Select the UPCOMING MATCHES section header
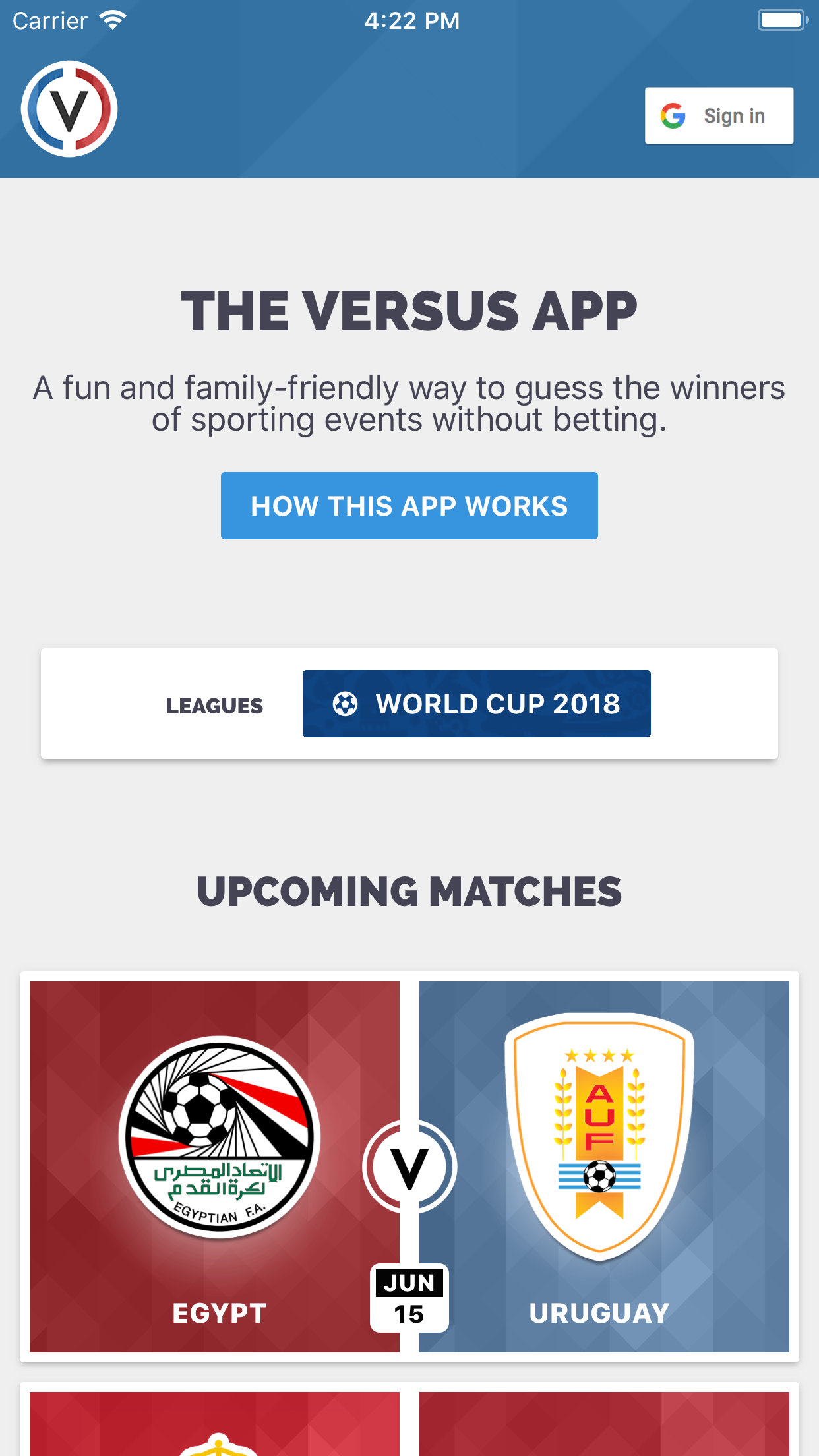Screen dimensions: 819x1456 coord(409,892)
